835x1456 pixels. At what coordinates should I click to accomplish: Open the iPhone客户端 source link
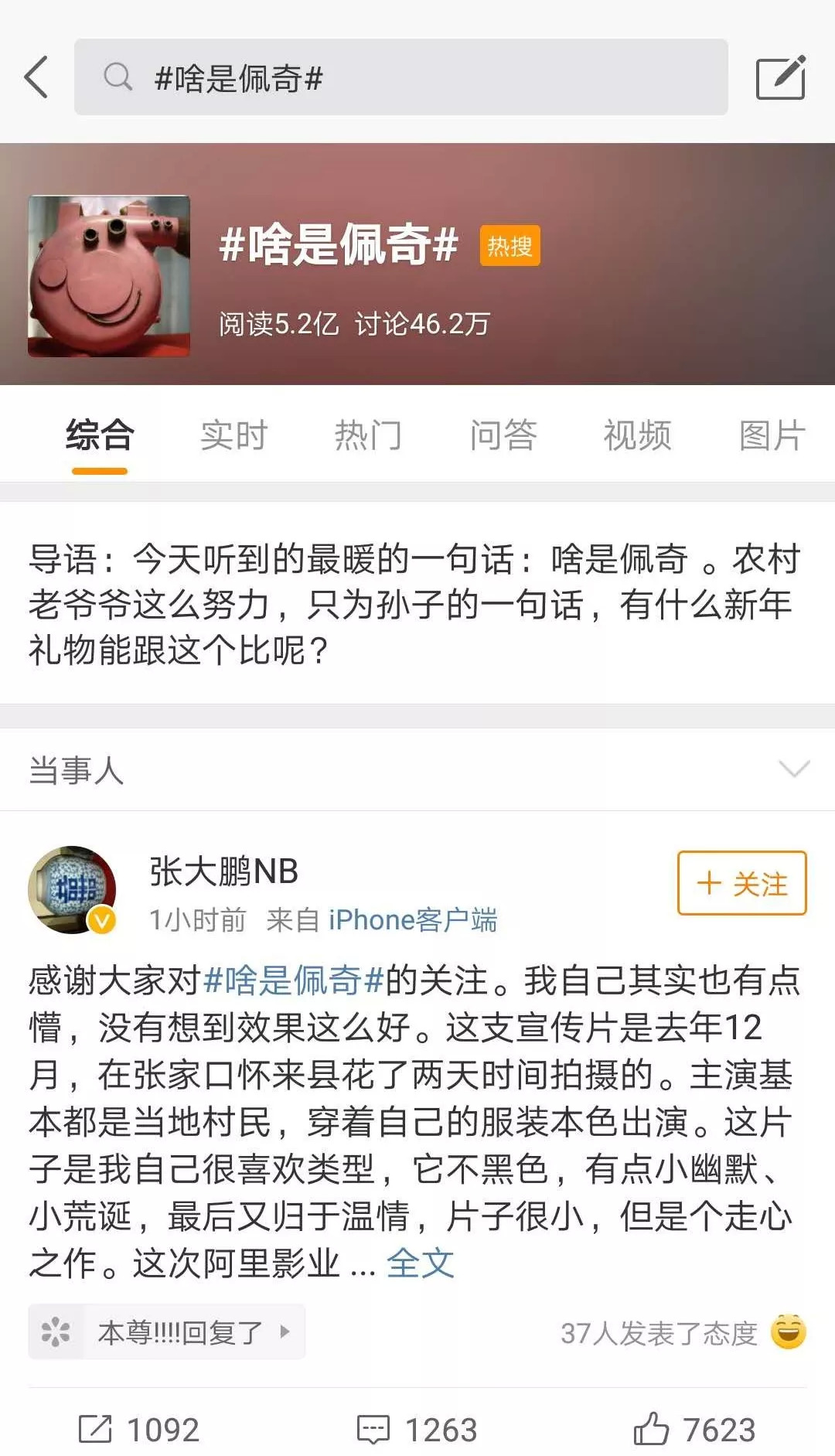tap(413, 920)
